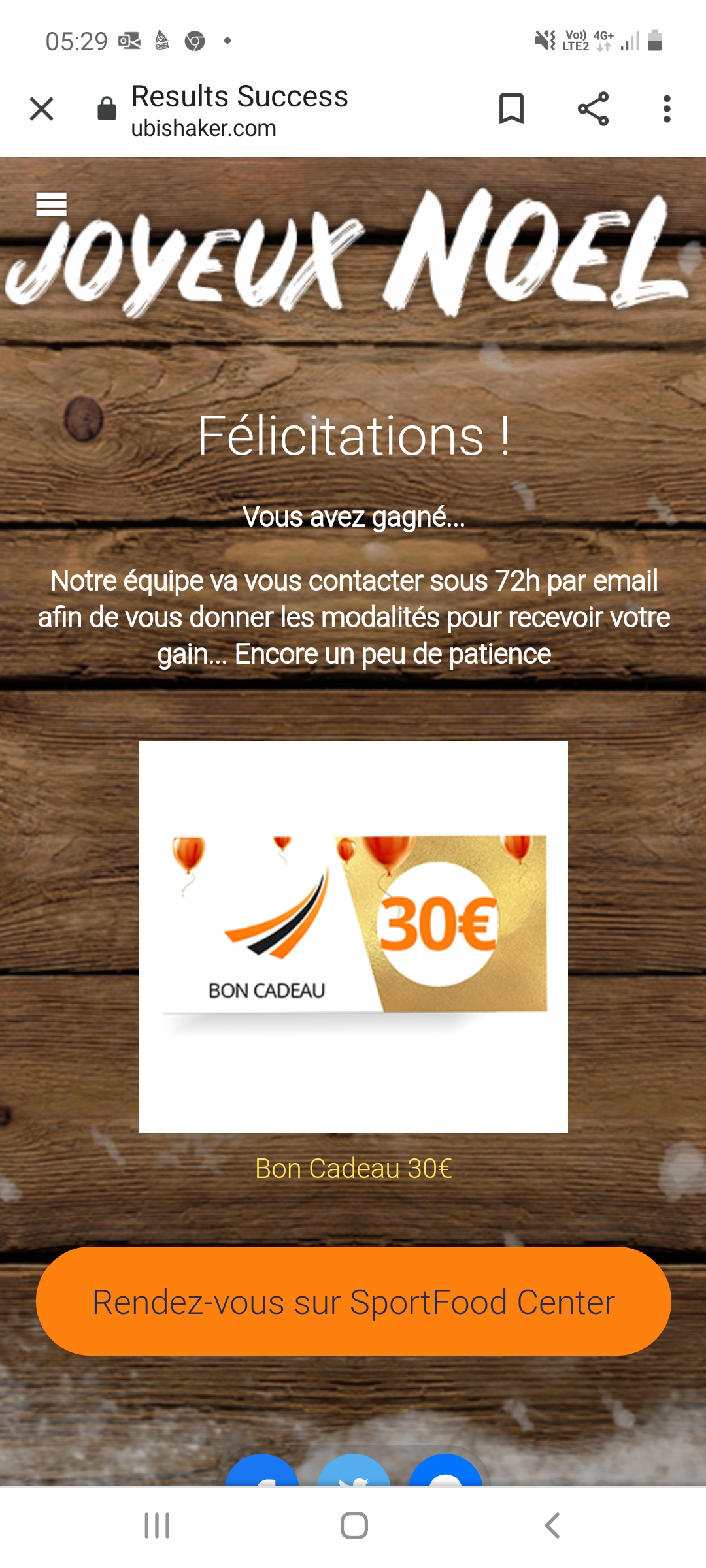Tap Rendez-vous sur SportFood Center button
The image size is (706, 1568).
353,1301
